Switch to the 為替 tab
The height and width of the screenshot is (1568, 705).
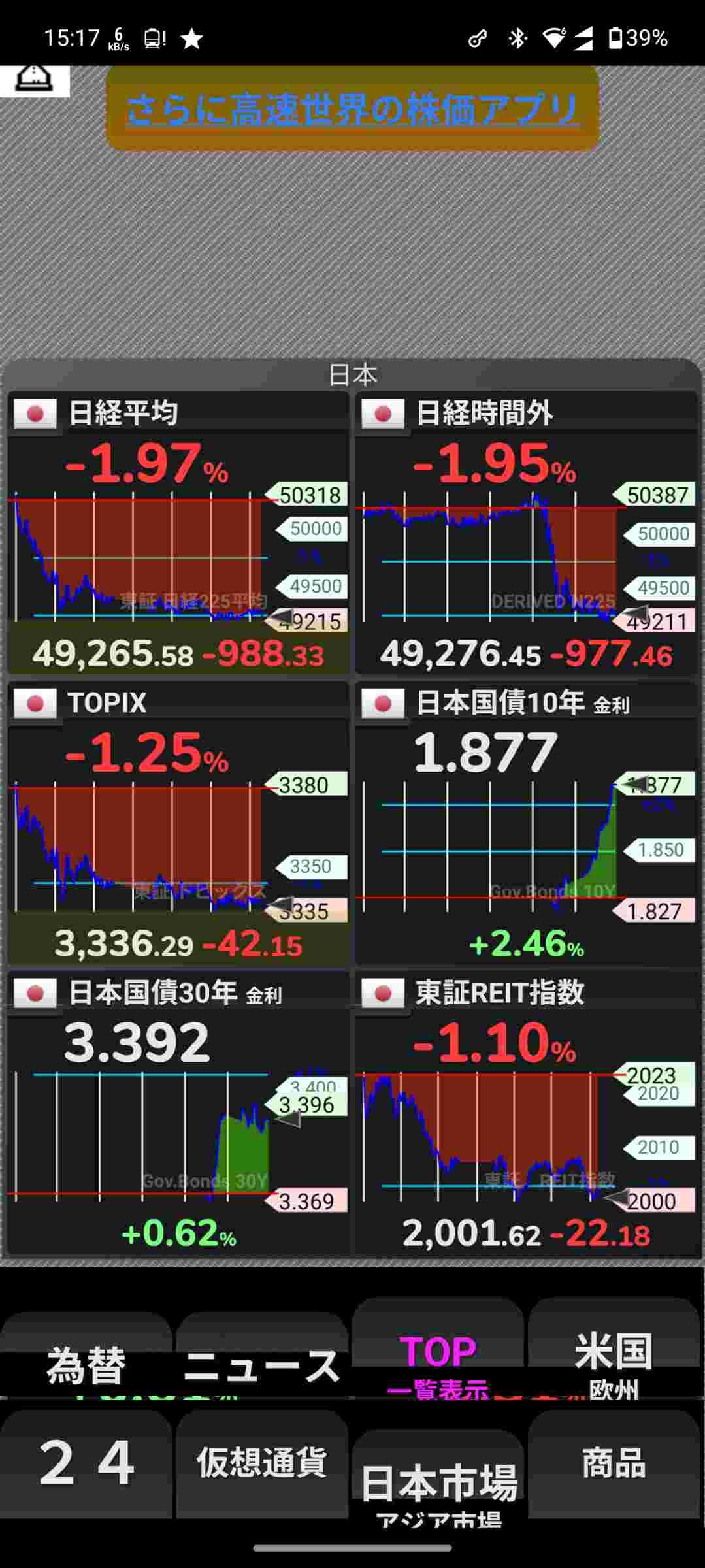pyautogui.click(x=86, y=1365)
